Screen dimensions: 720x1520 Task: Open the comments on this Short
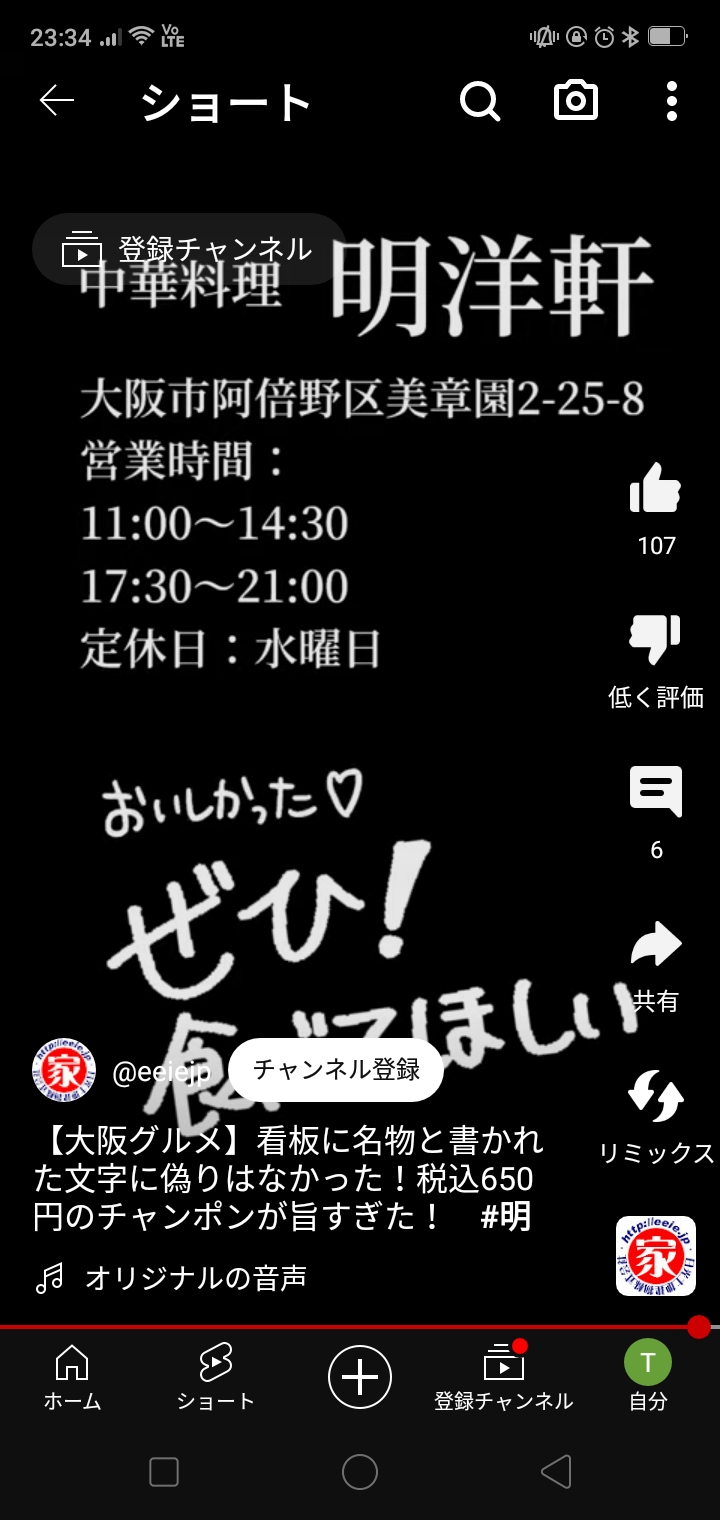[656, 792]
